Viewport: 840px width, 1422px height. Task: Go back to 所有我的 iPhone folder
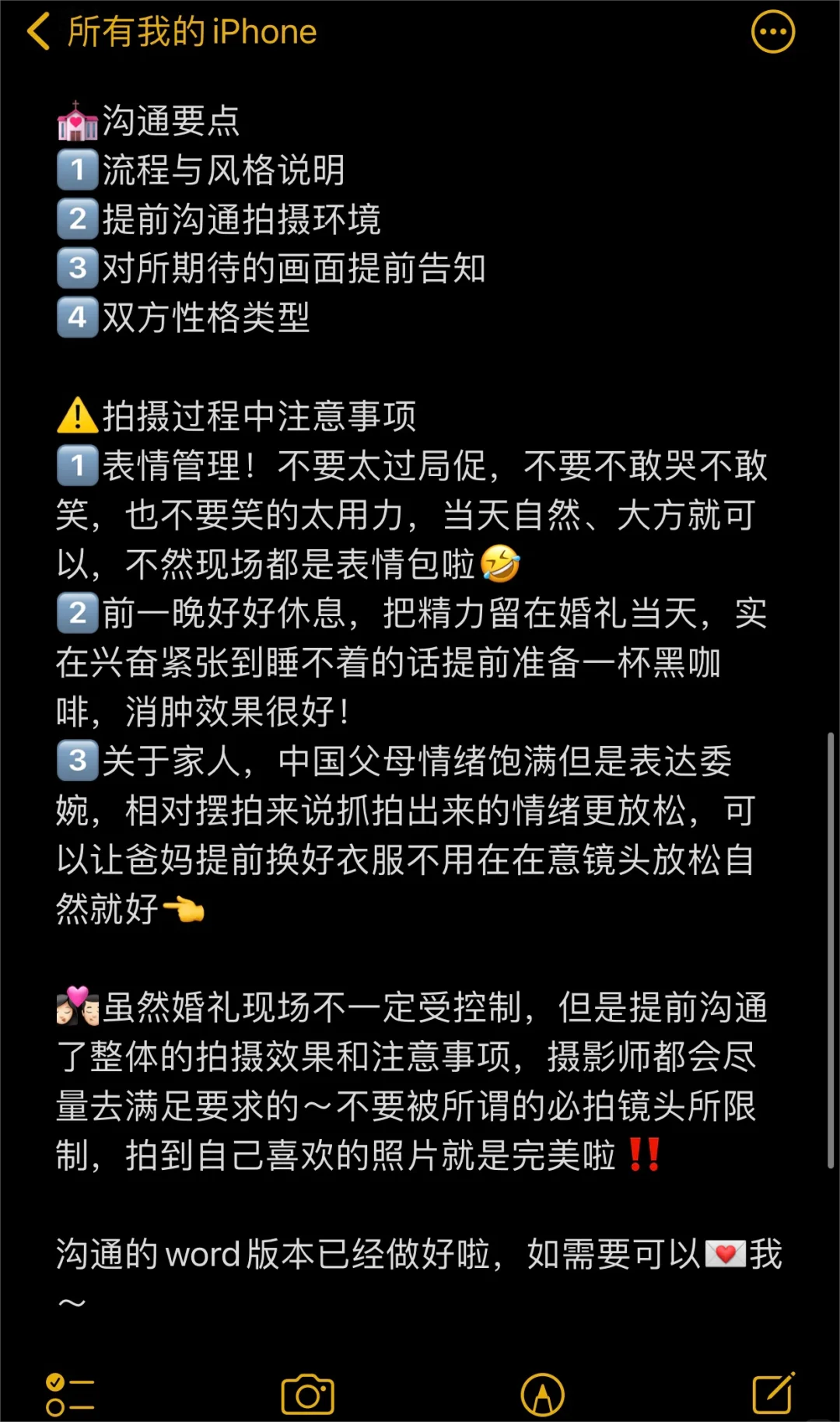click(172, 32)
